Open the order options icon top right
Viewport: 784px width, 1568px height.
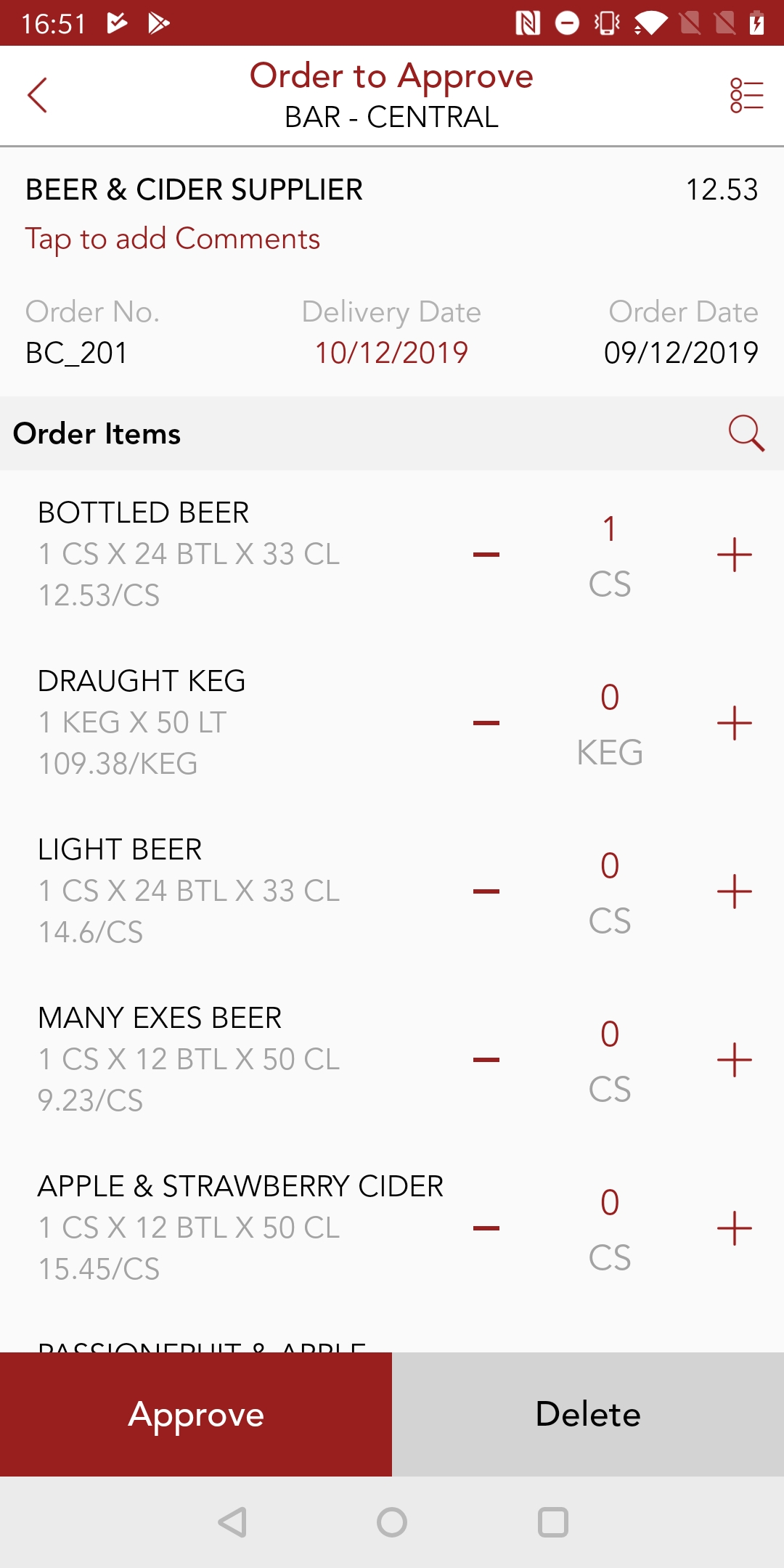pyautogui.click(x=746, y=95)
